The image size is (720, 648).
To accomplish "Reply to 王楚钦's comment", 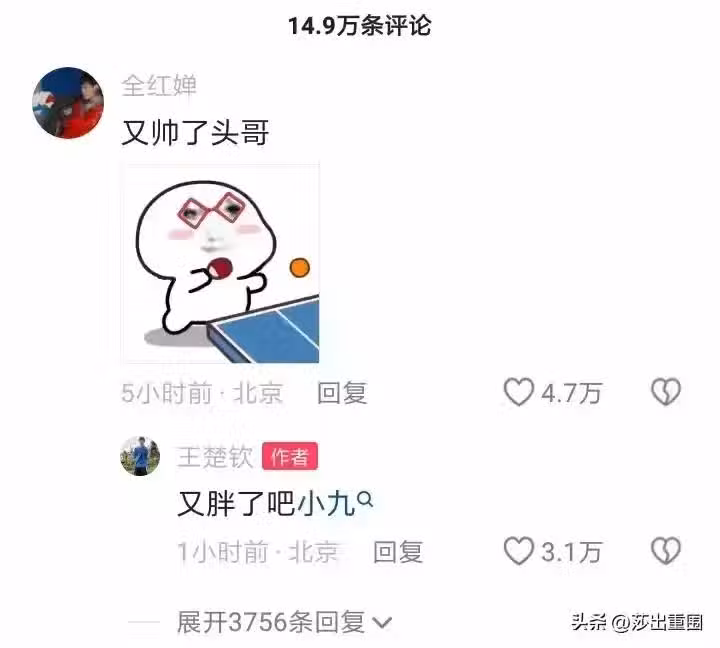I will click(398, 551).
